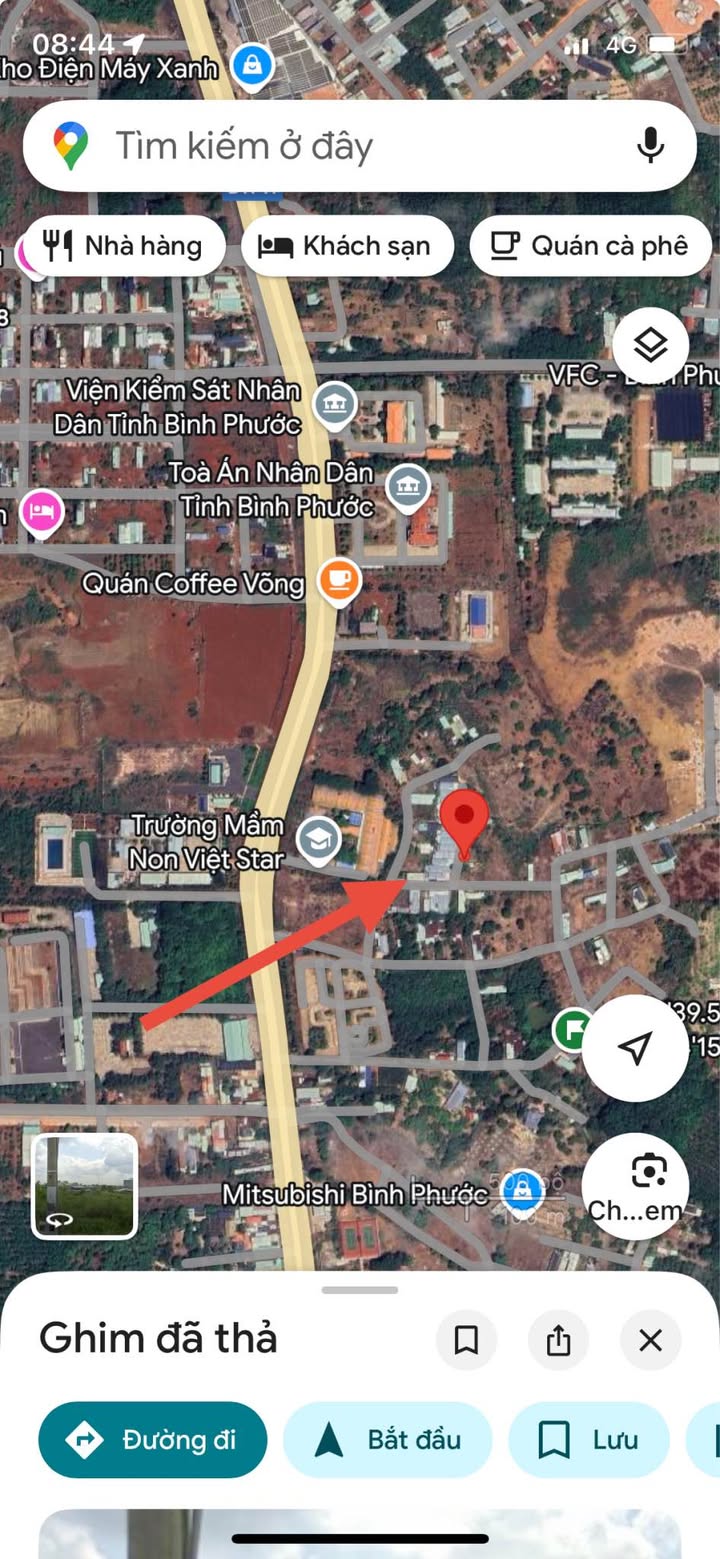Screen dimensions: 720x1559
Task: Tap Bắt đầu to begin navigation
Action: tap(388, 1440)
